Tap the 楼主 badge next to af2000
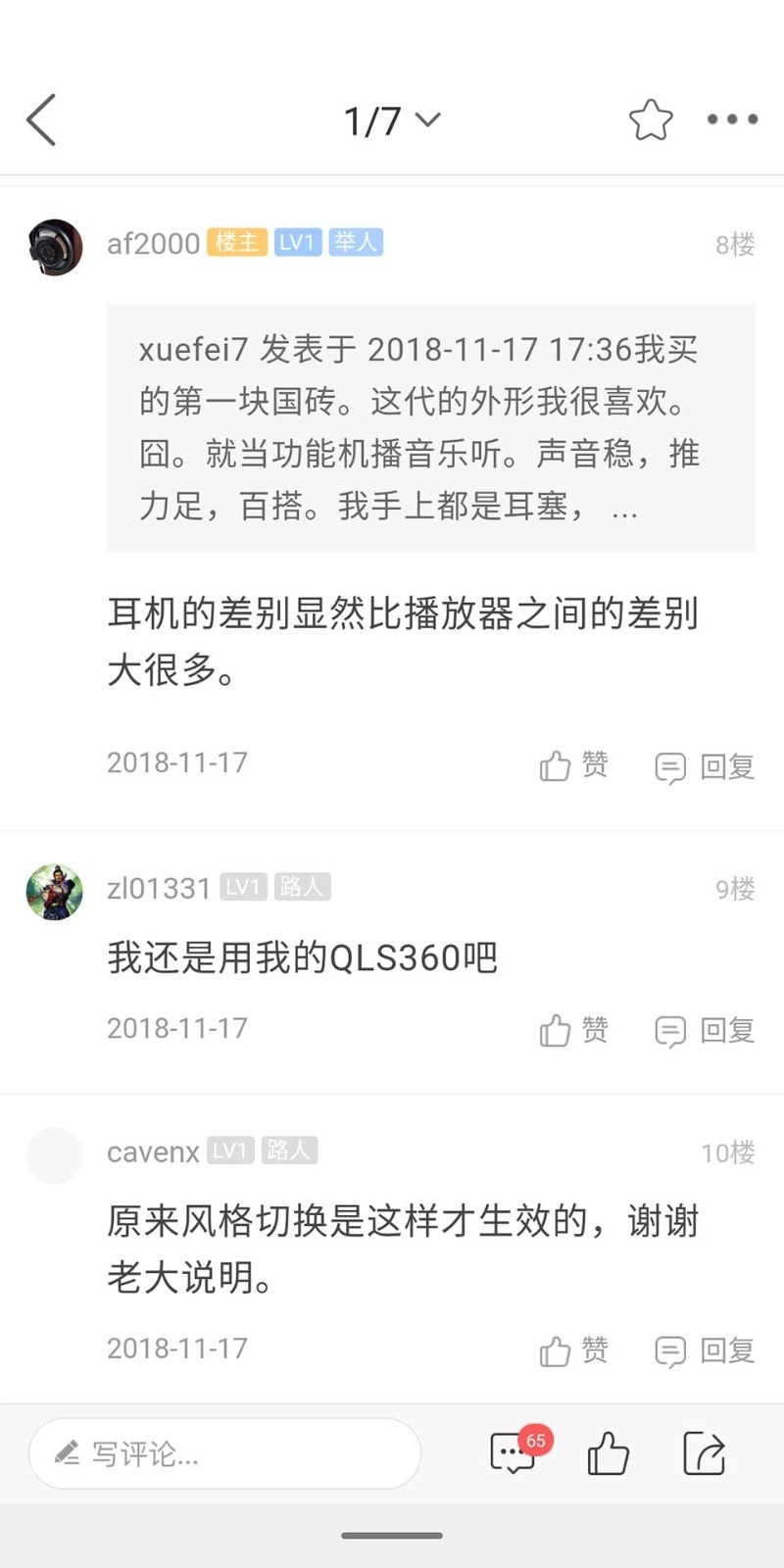 tap(235, 242)
